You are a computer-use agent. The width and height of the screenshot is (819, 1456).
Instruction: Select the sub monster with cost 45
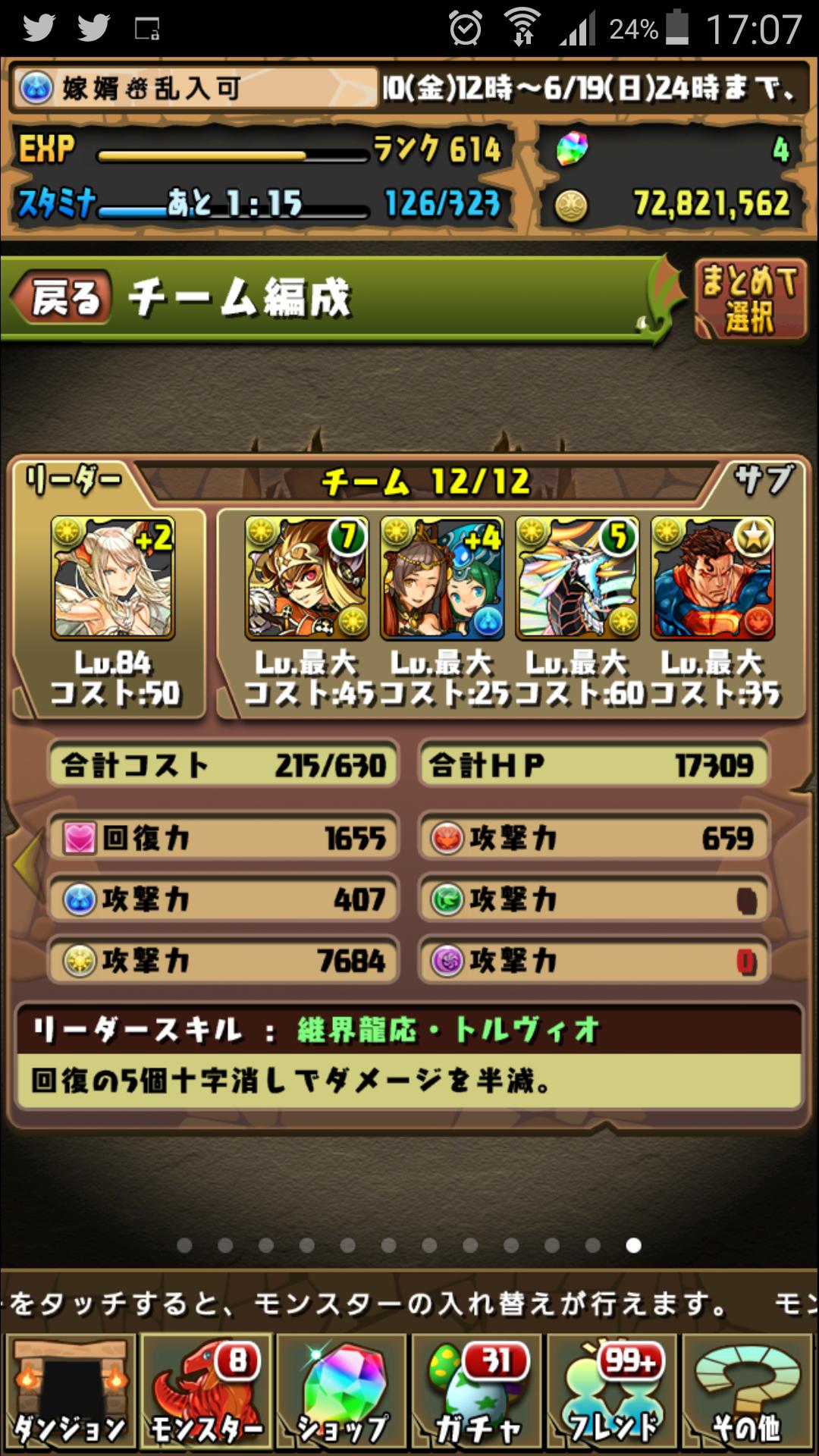coord(306,578)
